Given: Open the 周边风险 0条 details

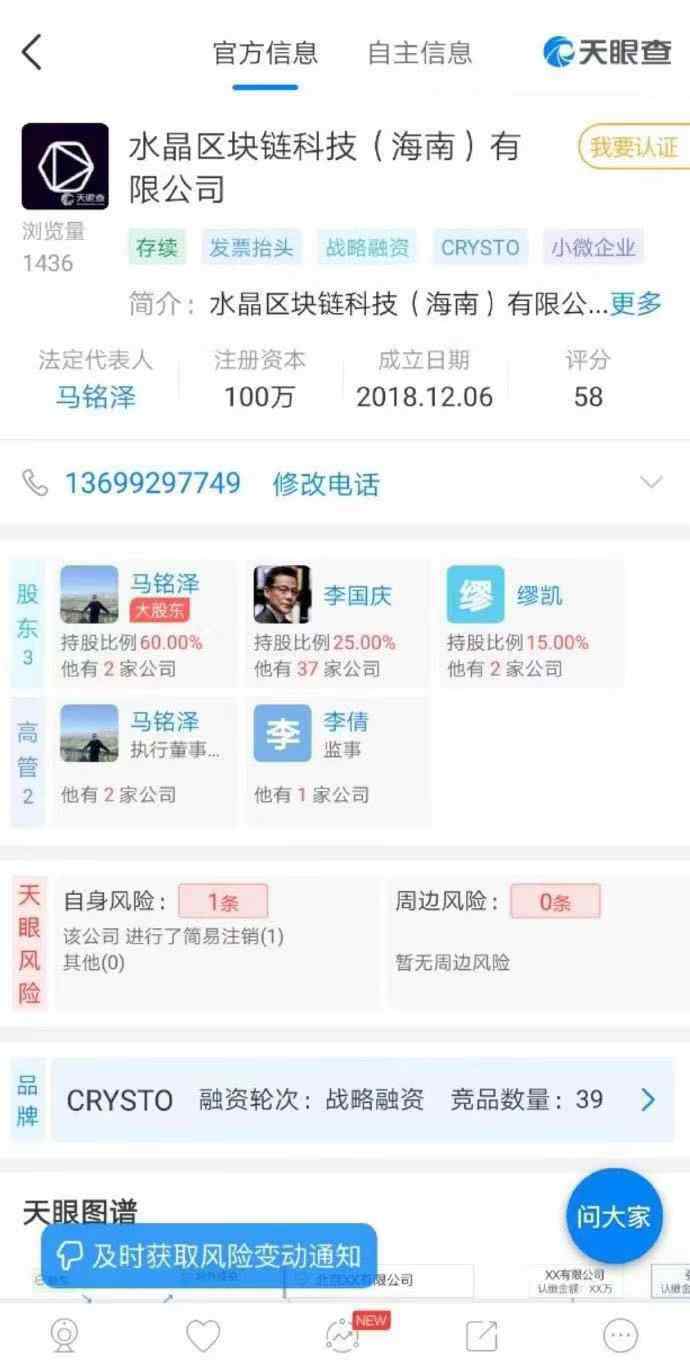Looking at the screenshot, I should tap(555, 901).
